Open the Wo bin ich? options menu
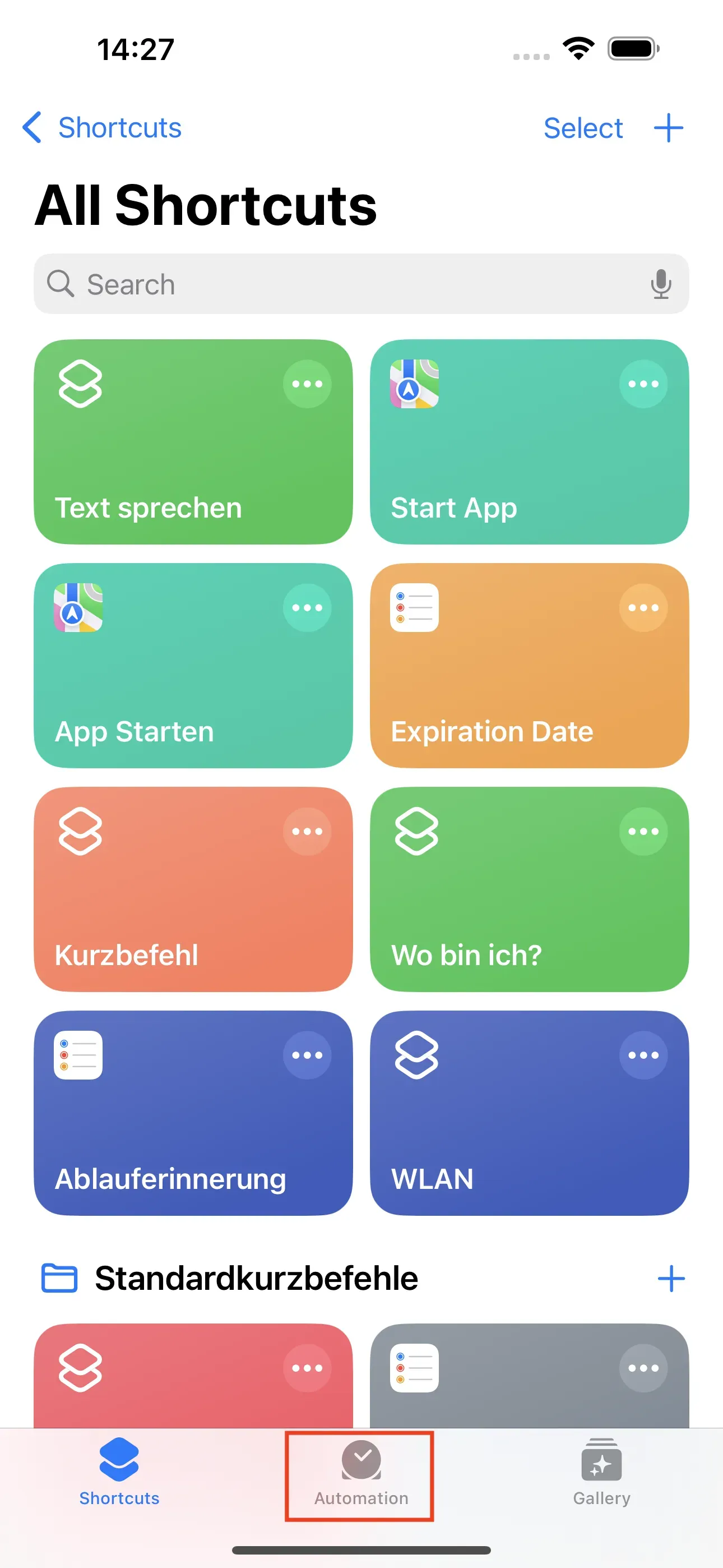The height and width of the screenshot is (1568, 723). coord(644,832)
